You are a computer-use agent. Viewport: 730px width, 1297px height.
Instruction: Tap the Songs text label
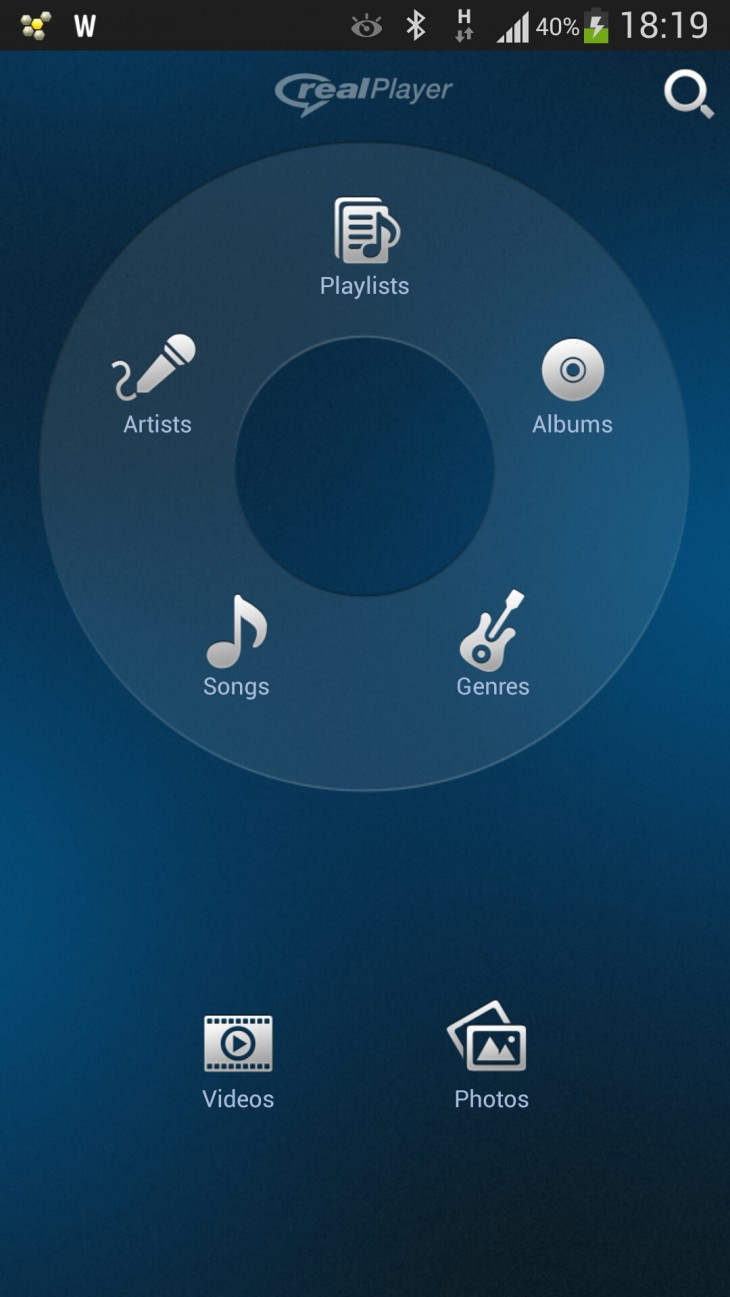[236, 686]
